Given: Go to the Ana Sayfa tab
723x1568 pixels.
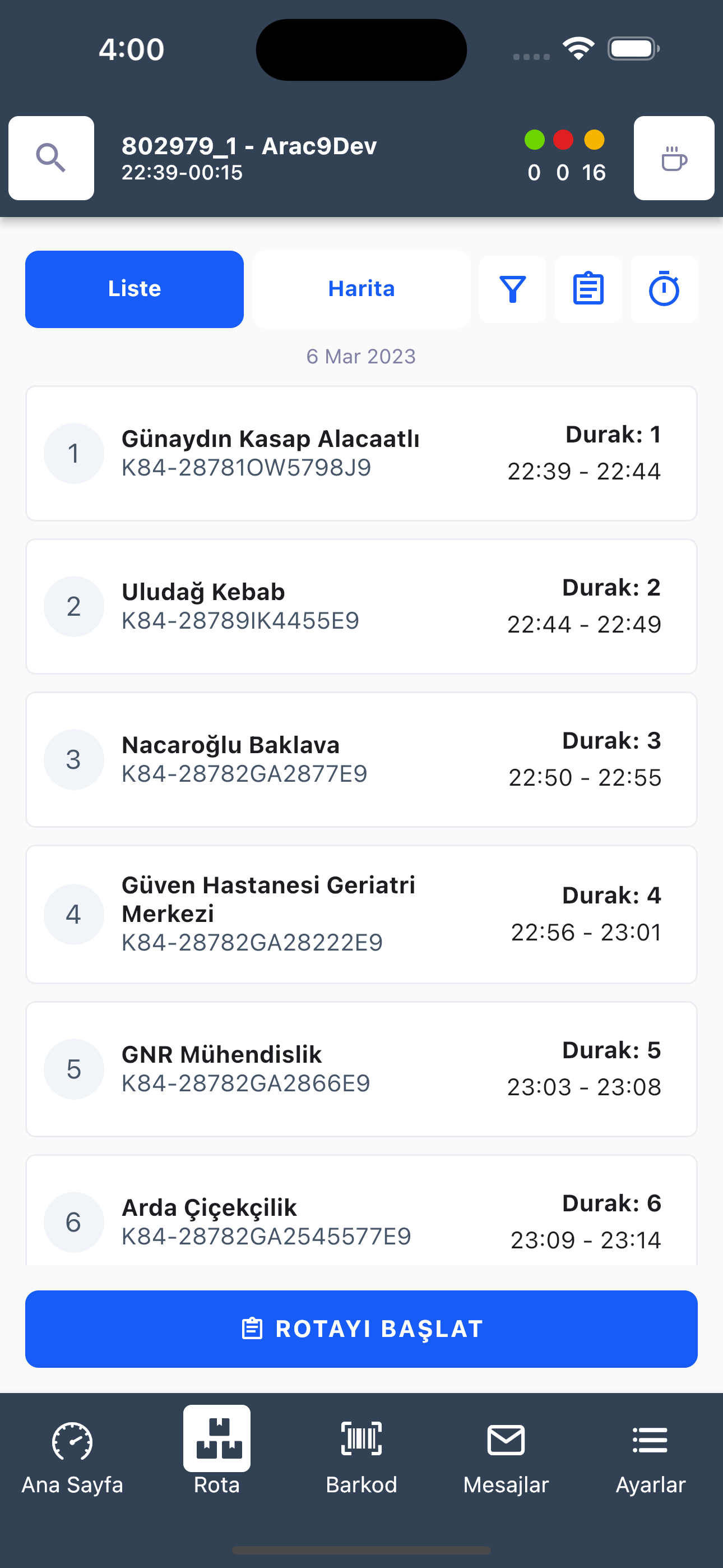Looking at the screenshot, I should 72,1458.
